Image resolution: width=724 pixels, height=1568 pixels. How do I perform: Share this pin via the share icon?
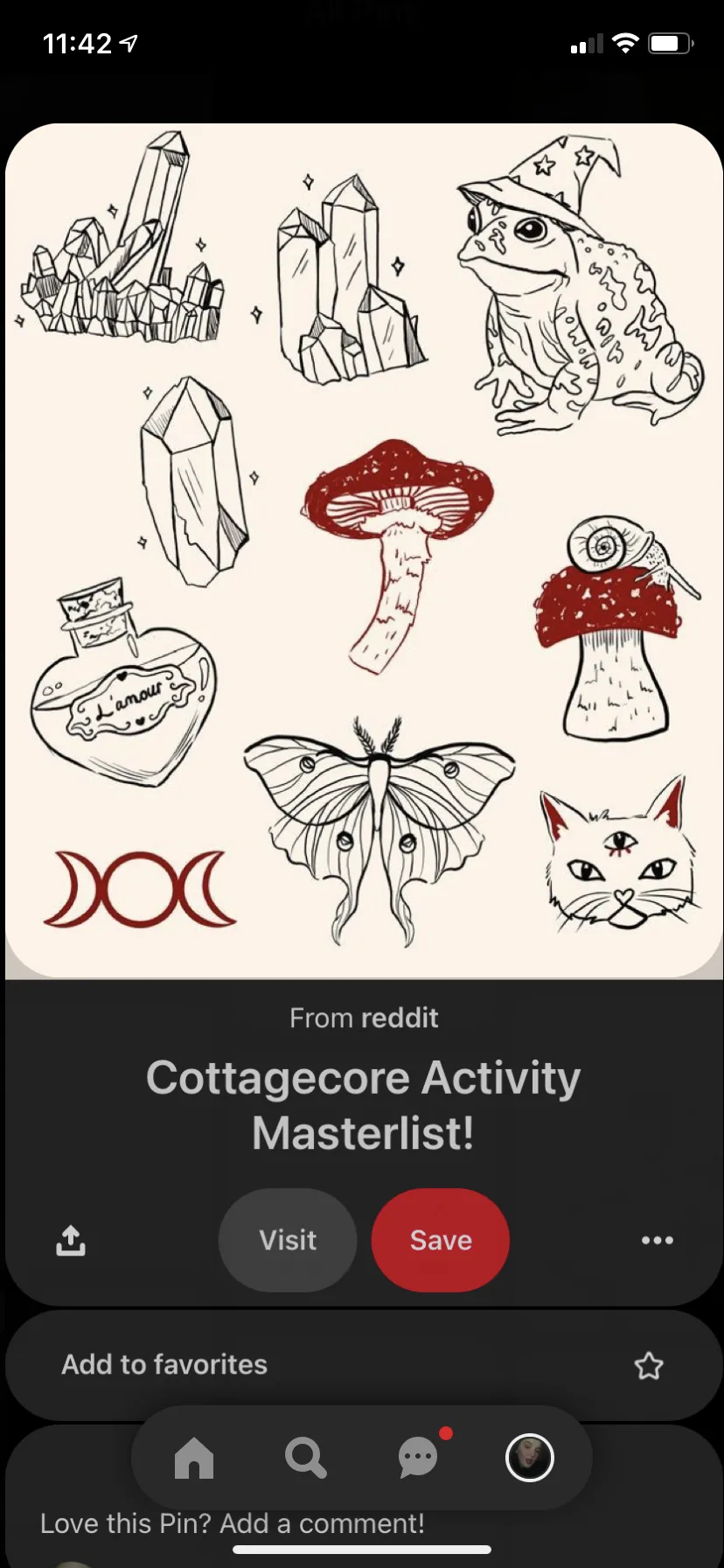(x=71, y=1240)
